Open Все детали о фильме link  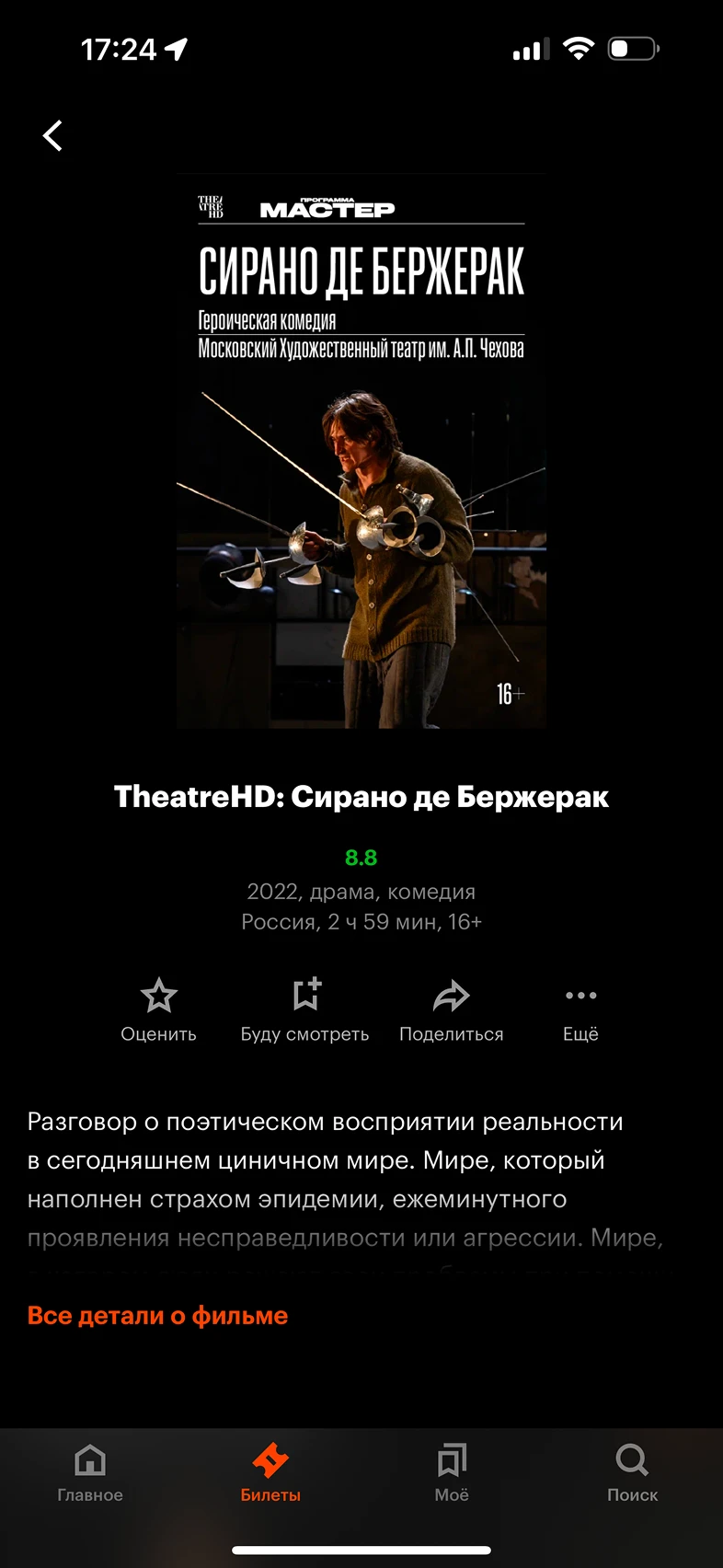pos(157,1316)
